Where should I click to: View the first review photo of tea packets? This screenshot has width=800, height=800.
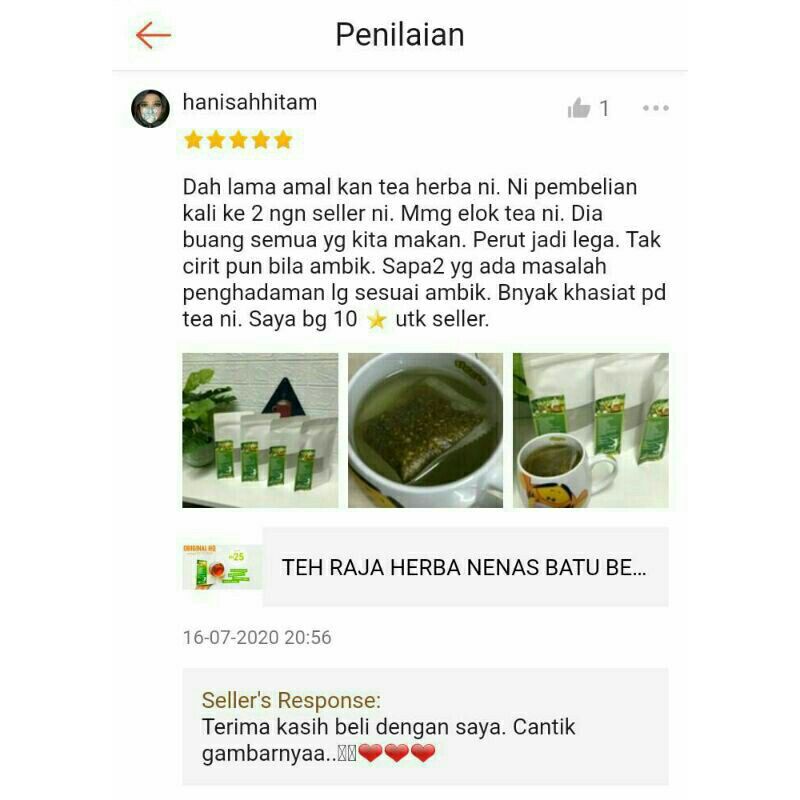[x=260, y=430]
